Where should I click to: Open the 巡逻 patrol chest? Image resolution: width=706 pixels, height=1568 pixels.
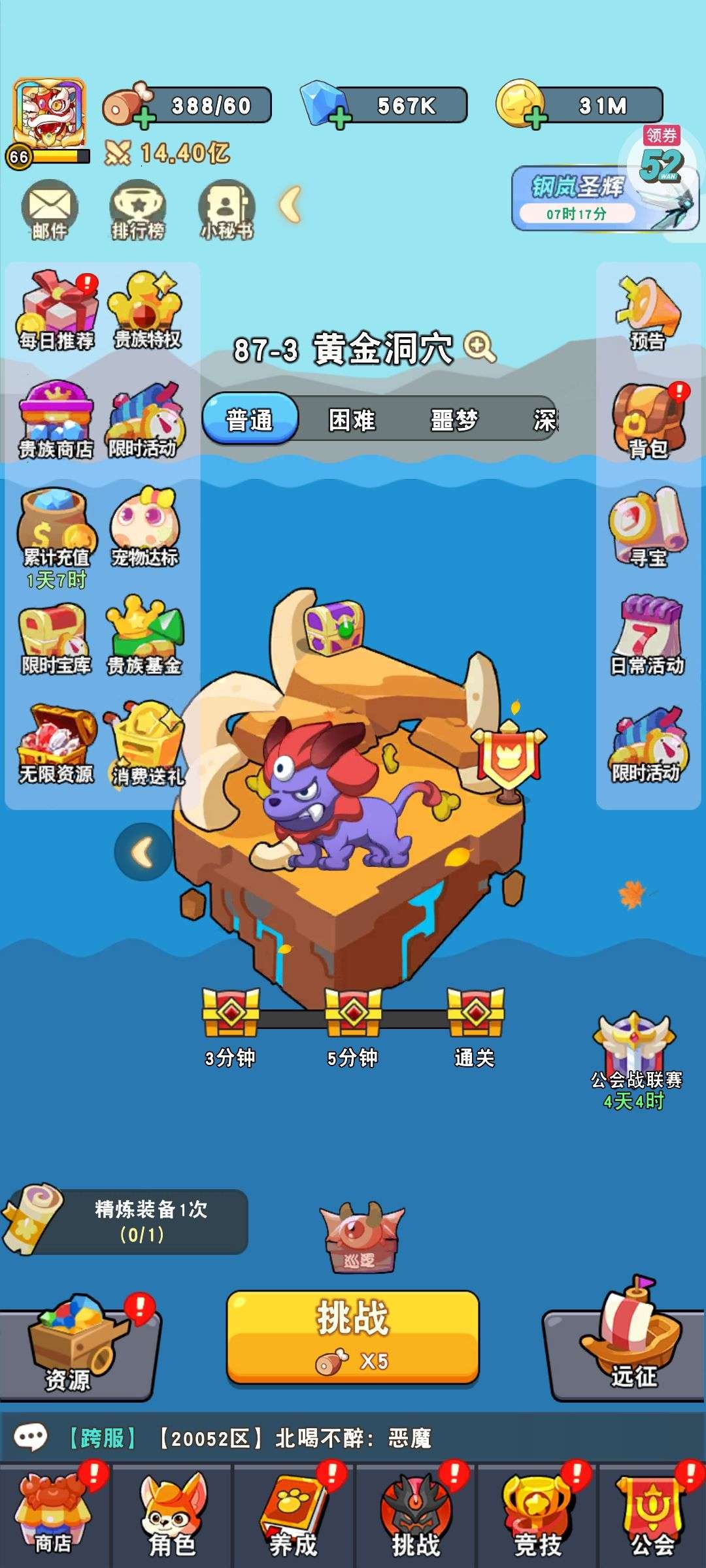pos(361,1238)
